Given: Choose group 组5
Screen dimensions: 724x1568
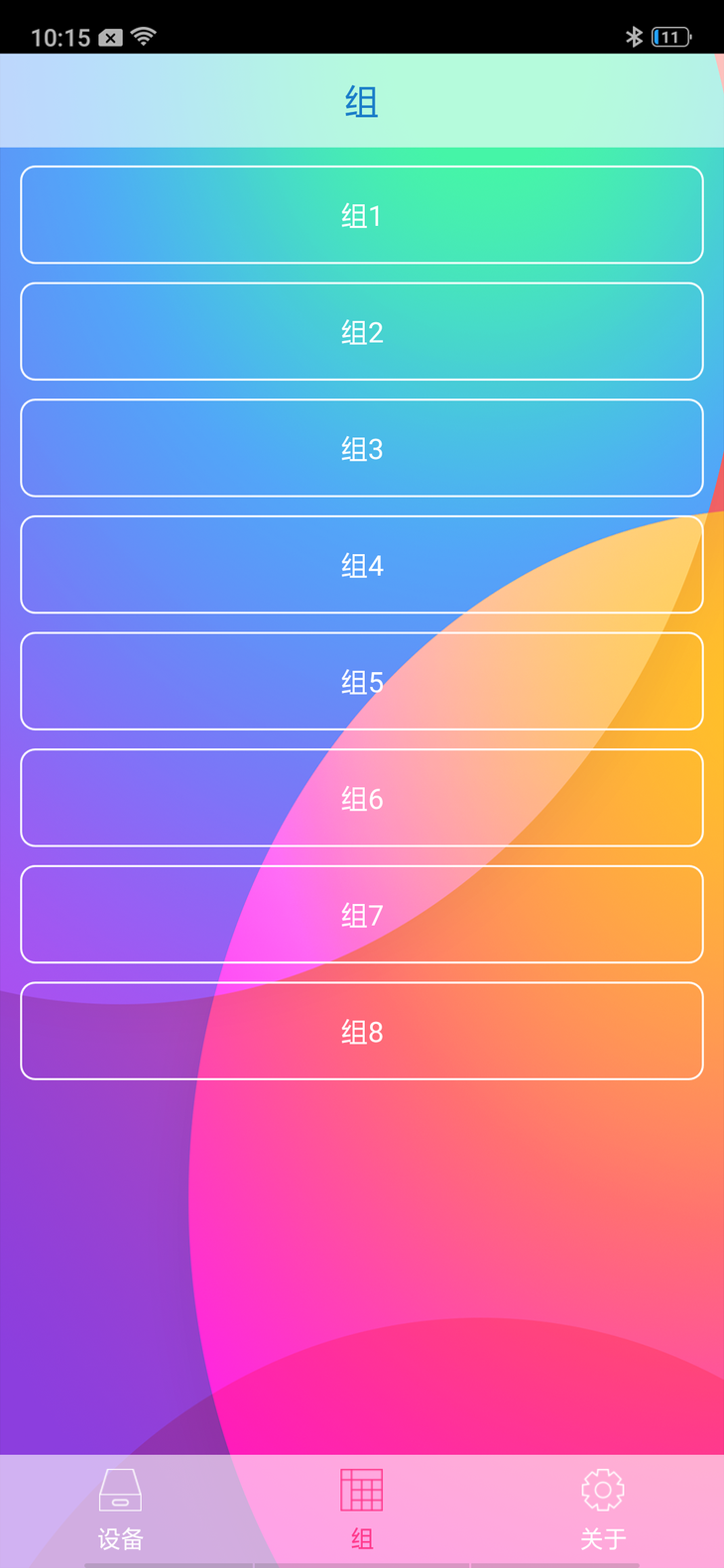Looking at the screenshot, I should click(x=362, y=682).
